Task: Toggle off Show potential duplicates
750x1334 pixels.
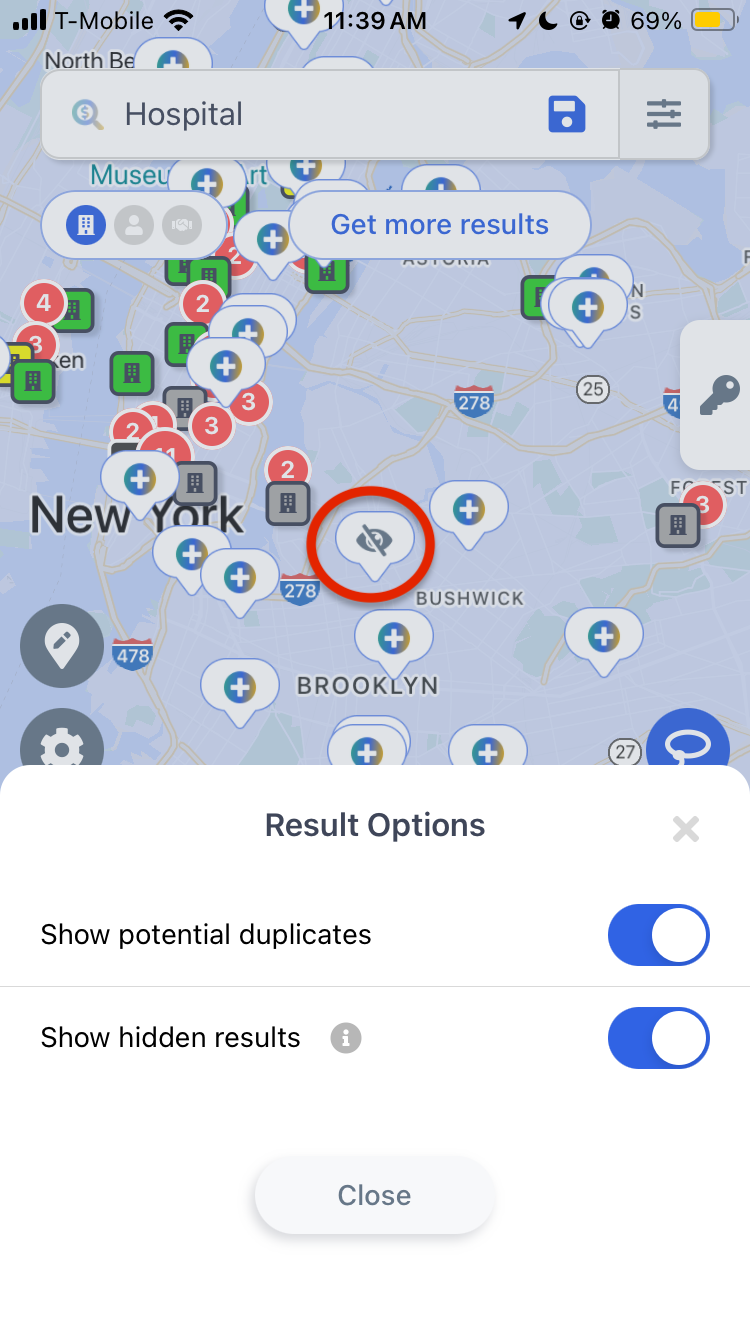Action: point(658,935)
